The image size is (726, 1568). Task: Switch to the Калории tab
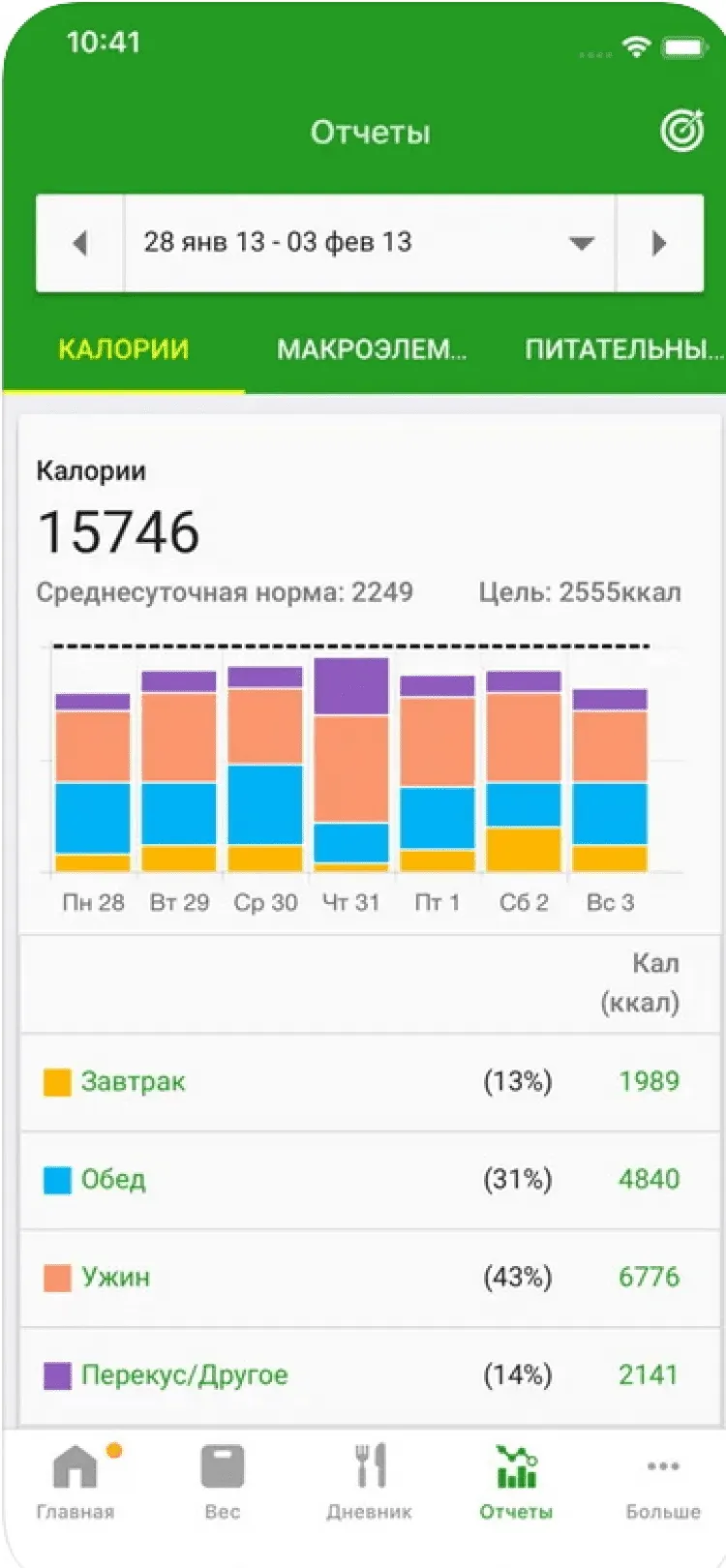coord(123,349)
